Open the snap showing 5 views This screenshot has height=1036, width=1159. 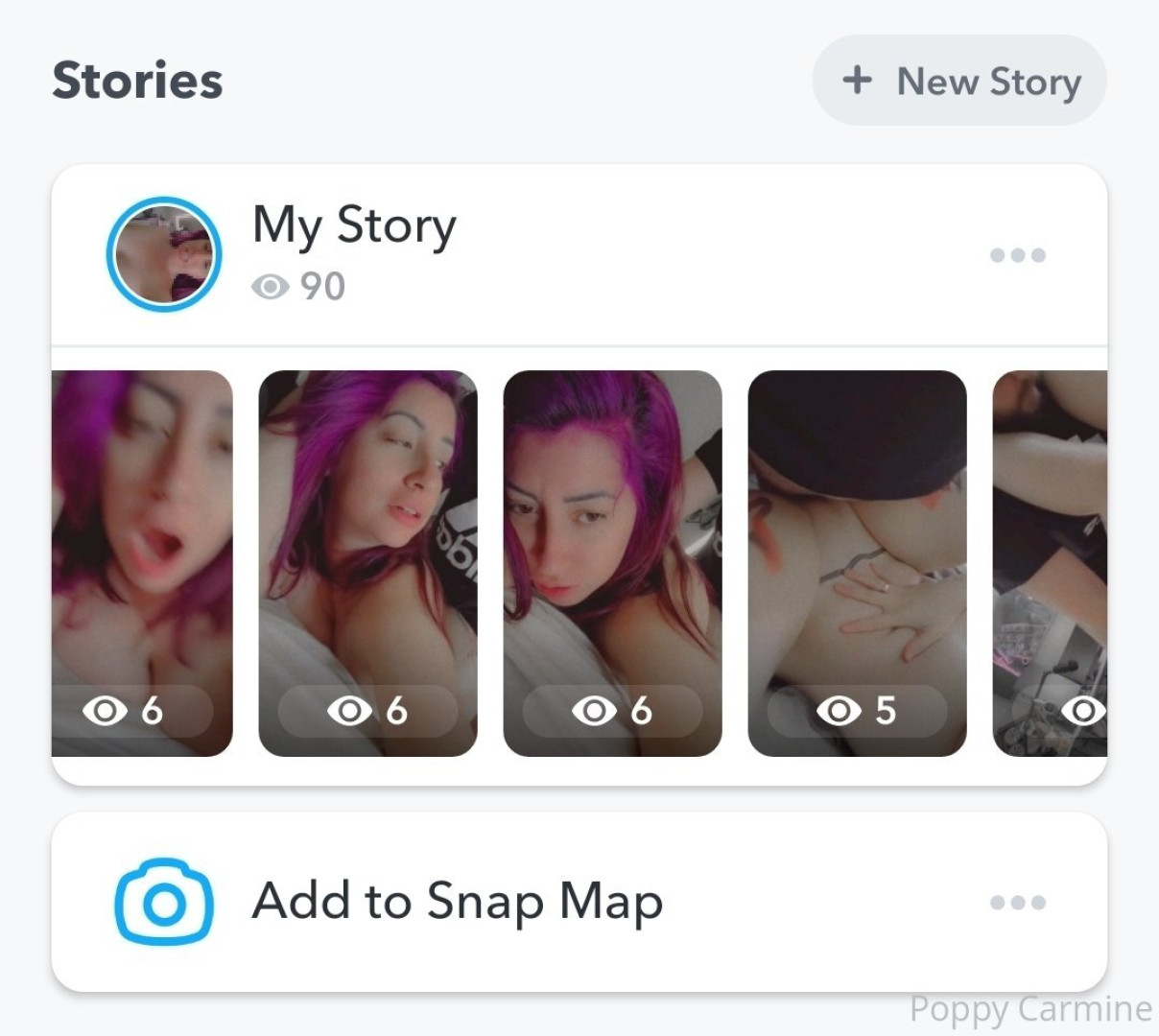point(857,563)
